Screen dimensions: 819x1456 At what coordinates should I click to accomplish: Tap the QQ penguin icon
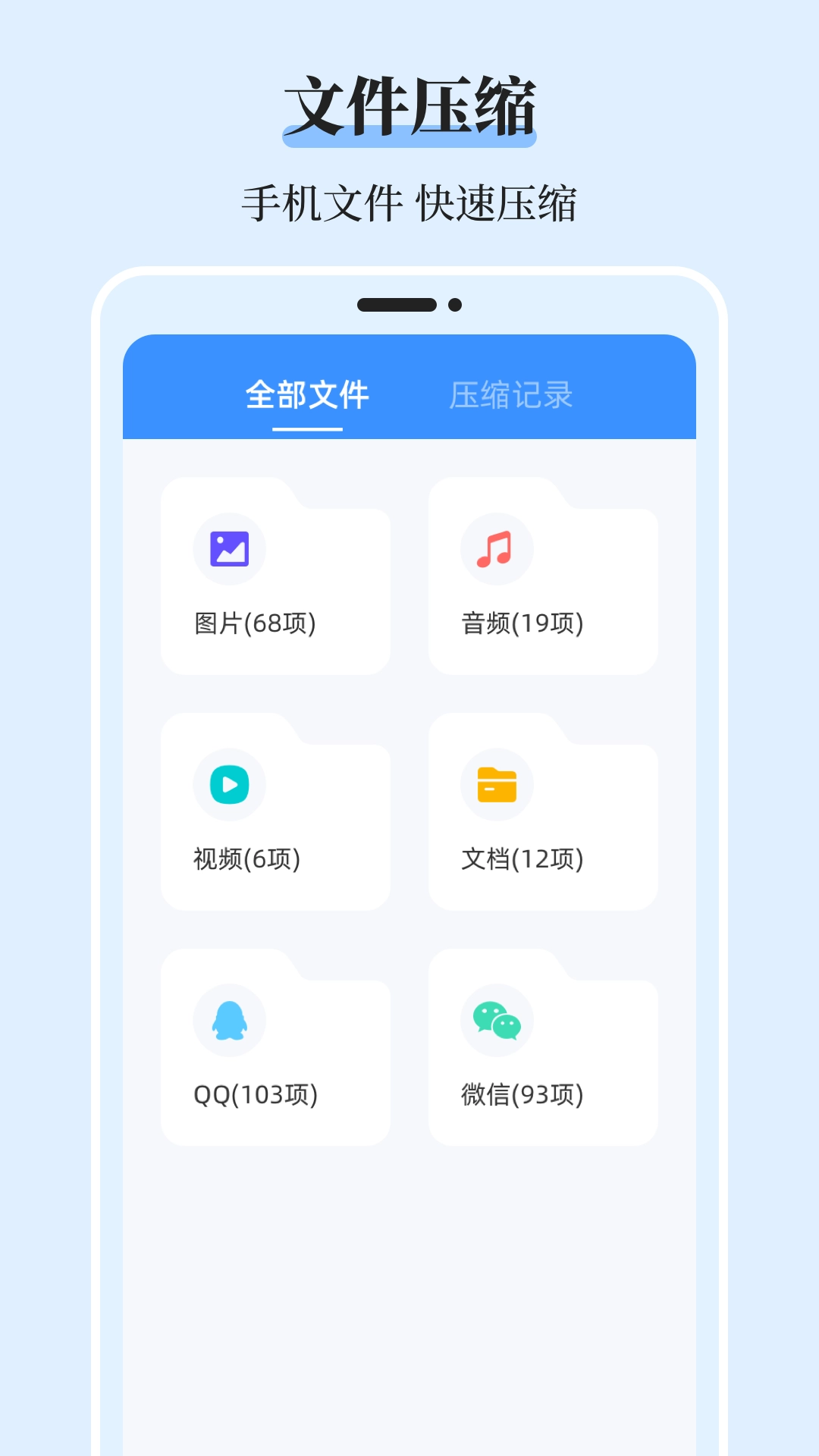[x=229, y=1020]
